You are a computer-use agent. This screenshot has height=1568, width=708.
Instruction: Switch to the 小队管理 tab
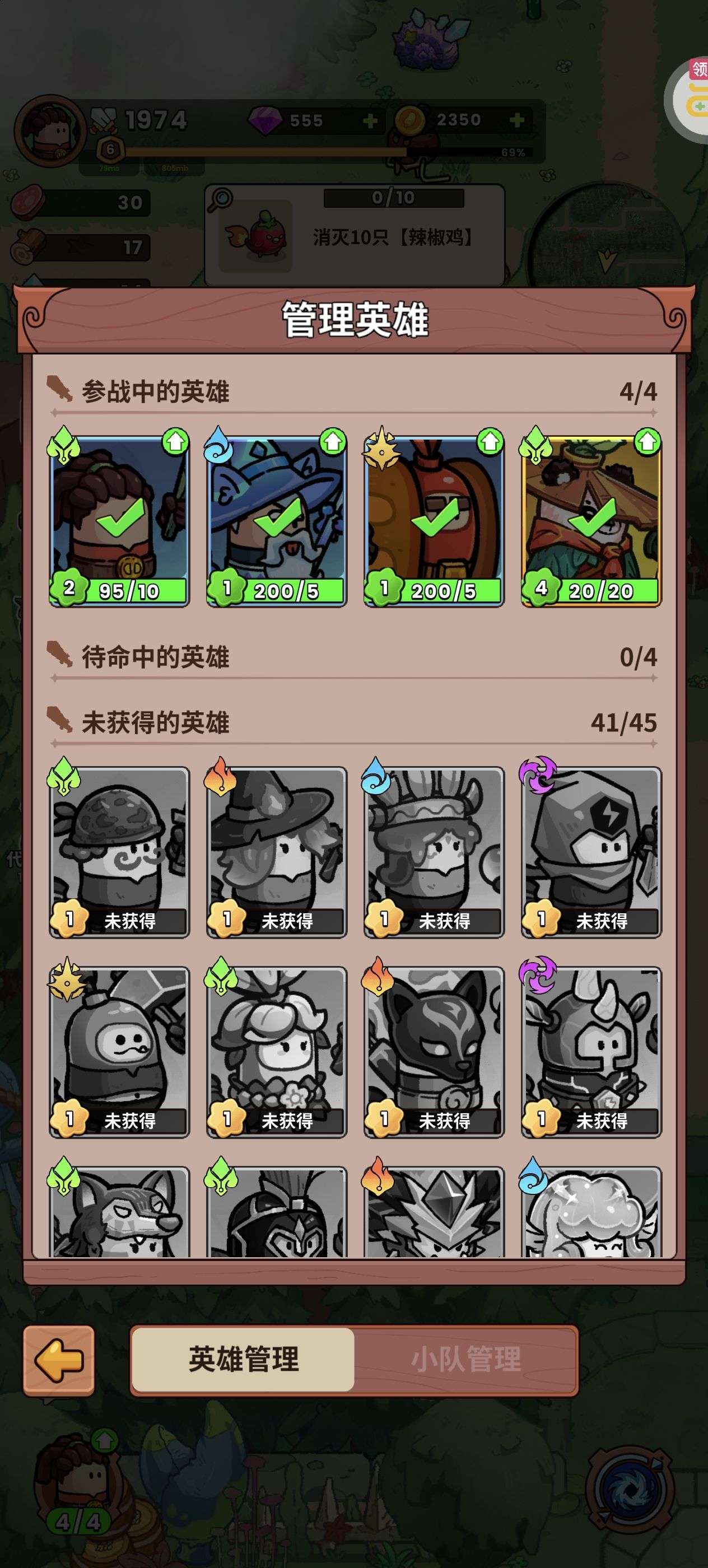[465, 1360]
